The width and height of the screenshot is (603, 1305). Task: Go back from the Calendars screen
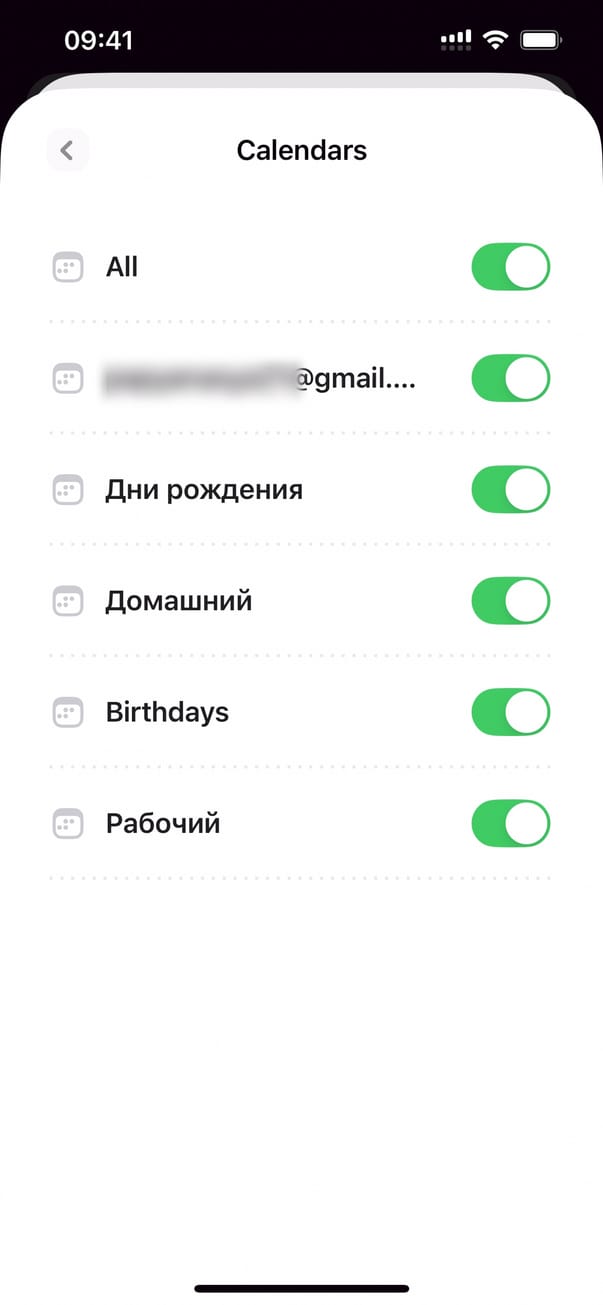point(67,151)
